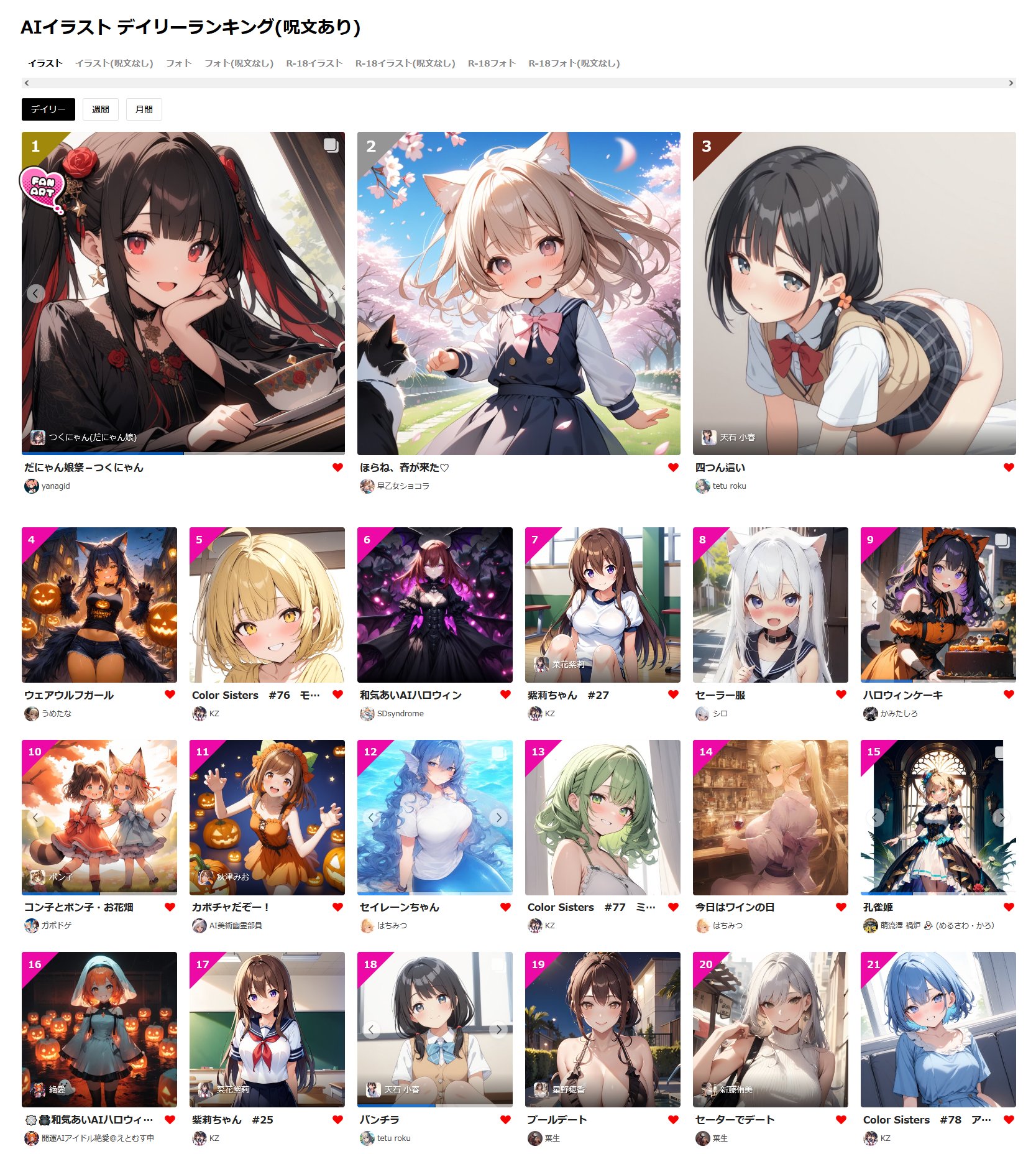Show previous image of コン子とポン子・お花畑

tap(35, 818)
